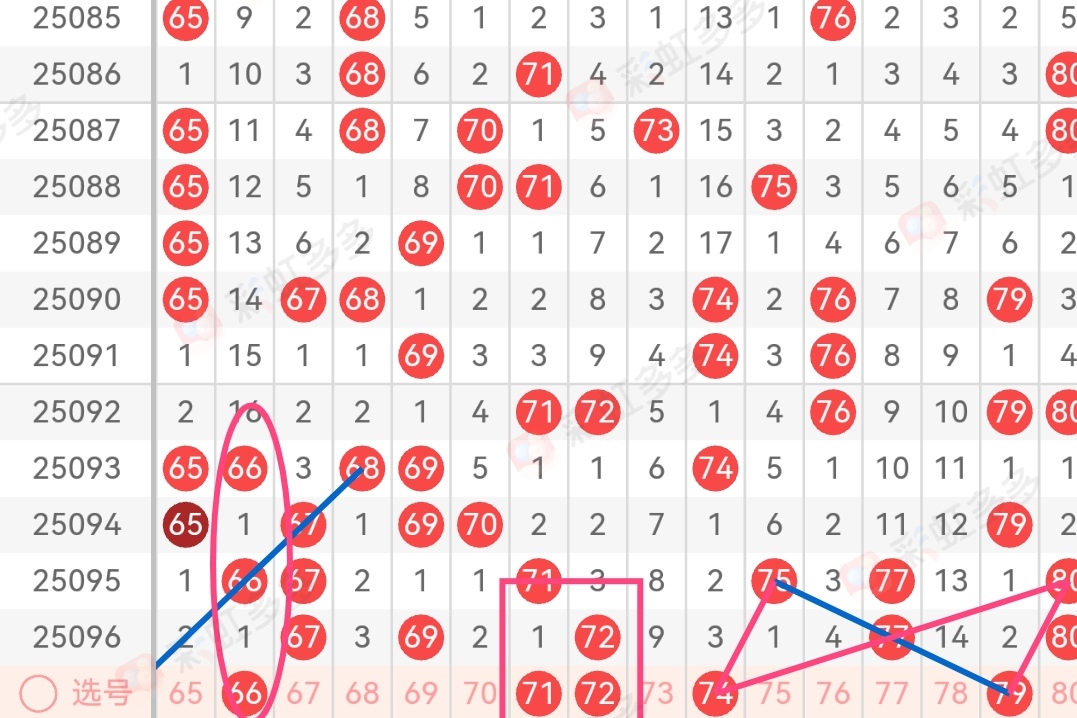Image resolution: width=1077 pixels, height=718 pixels.
Task: Deselect number 79 in the 选号 row
Action: pyautogui.click(x=1010, y=693)
